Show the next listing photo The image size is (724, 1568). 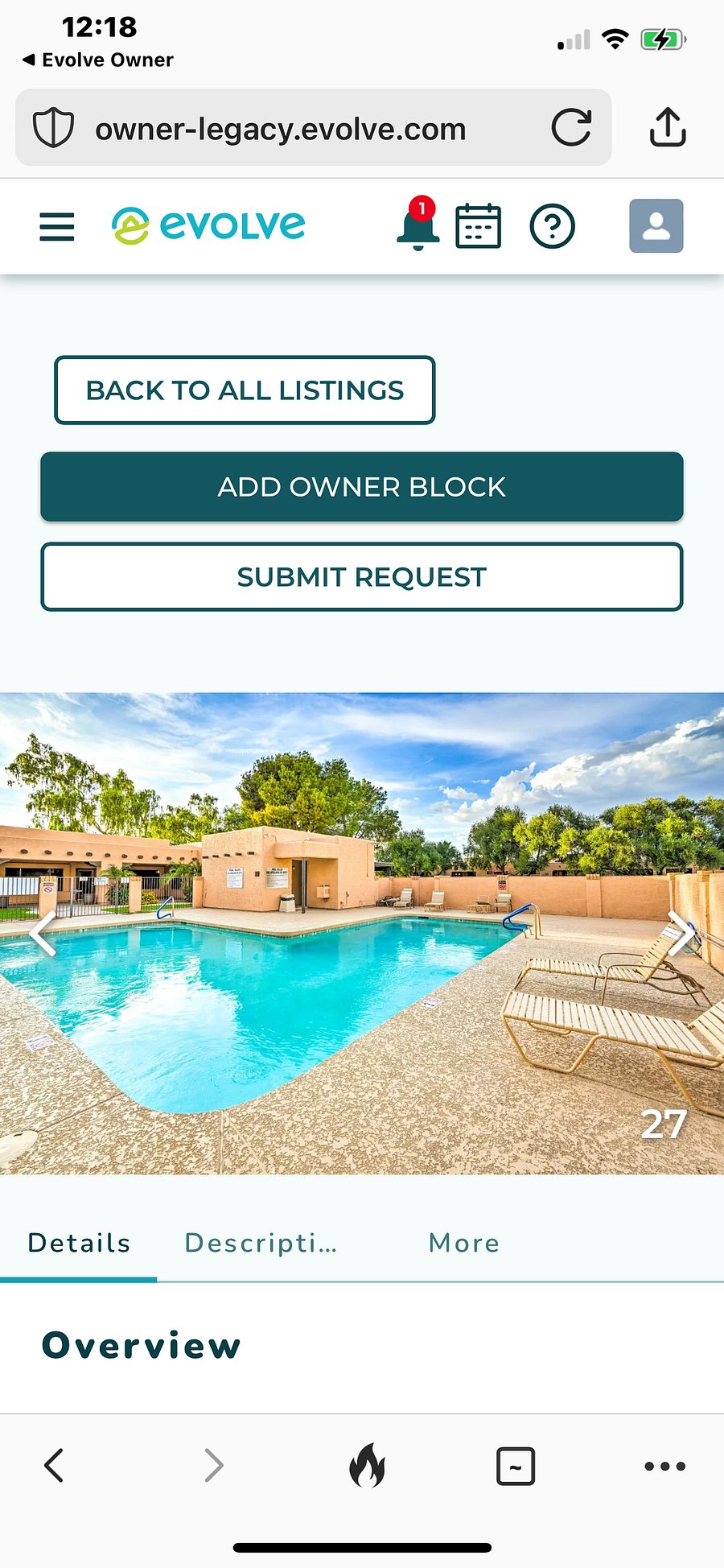pyautogui.click(x=681, y=935)
